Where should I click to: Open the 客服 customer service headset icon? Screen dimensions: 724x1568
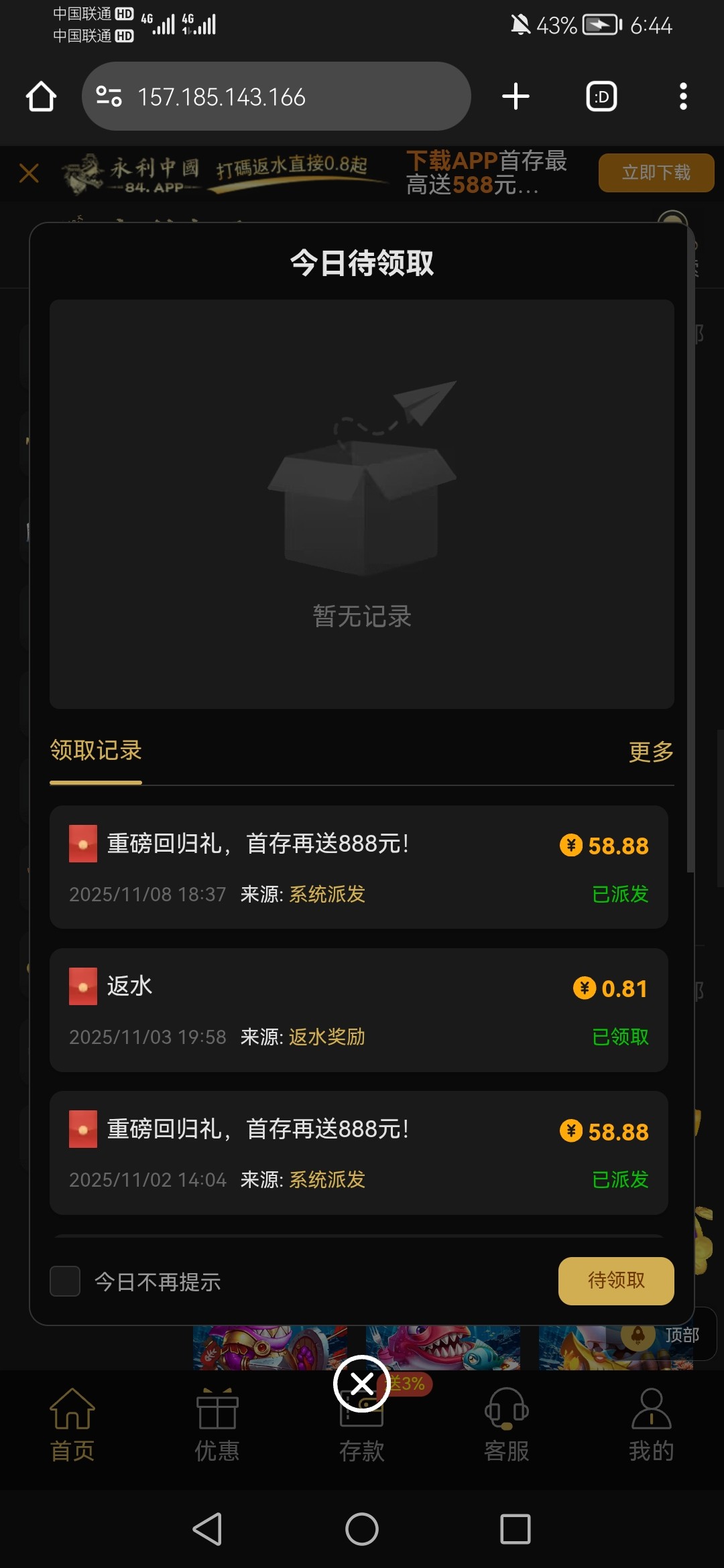tap(507, 1411)
